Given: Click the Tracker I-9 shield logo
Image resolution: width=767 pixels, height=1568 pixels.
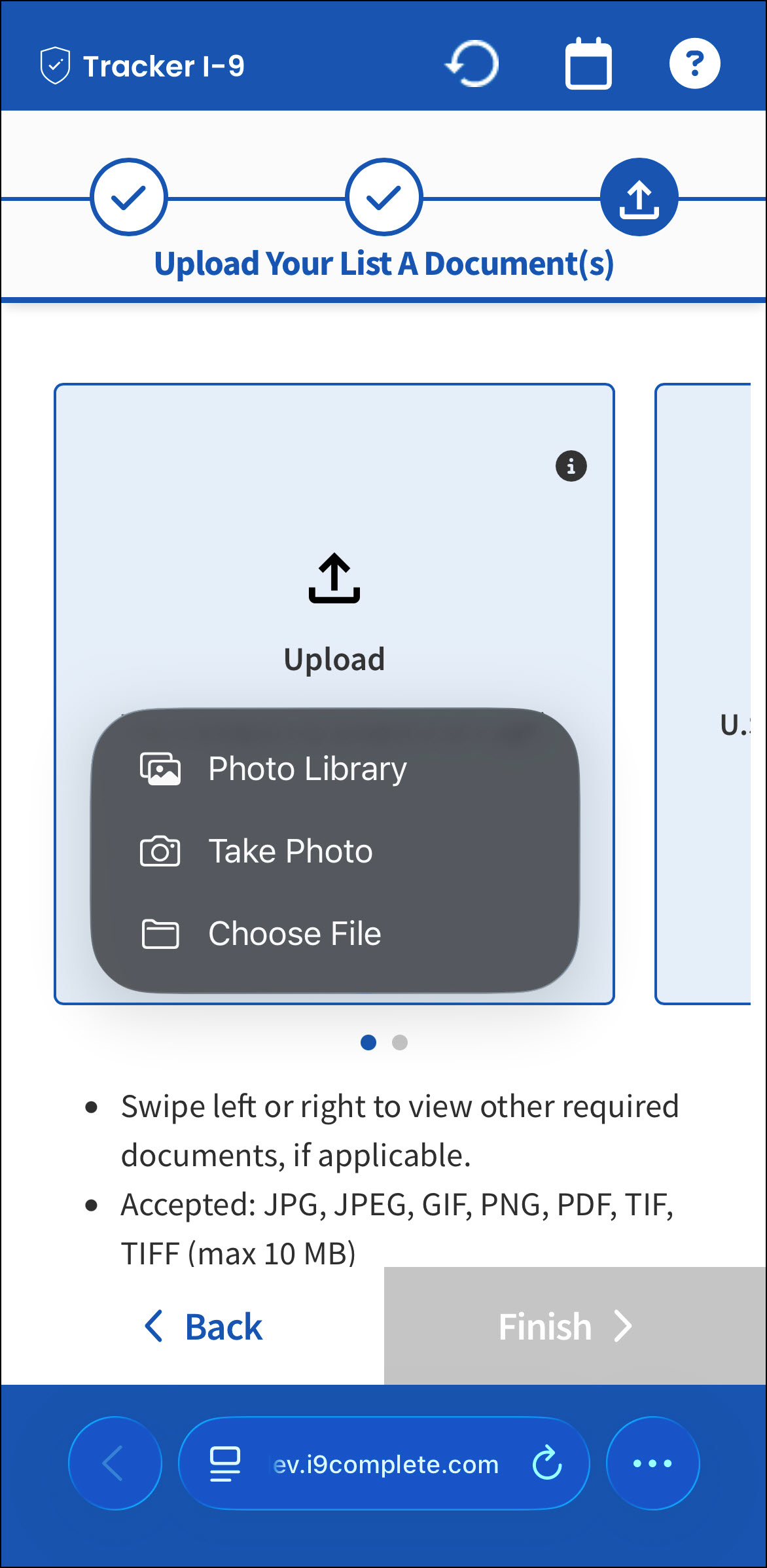Looking at the screenshot, I should coord(56,64).
